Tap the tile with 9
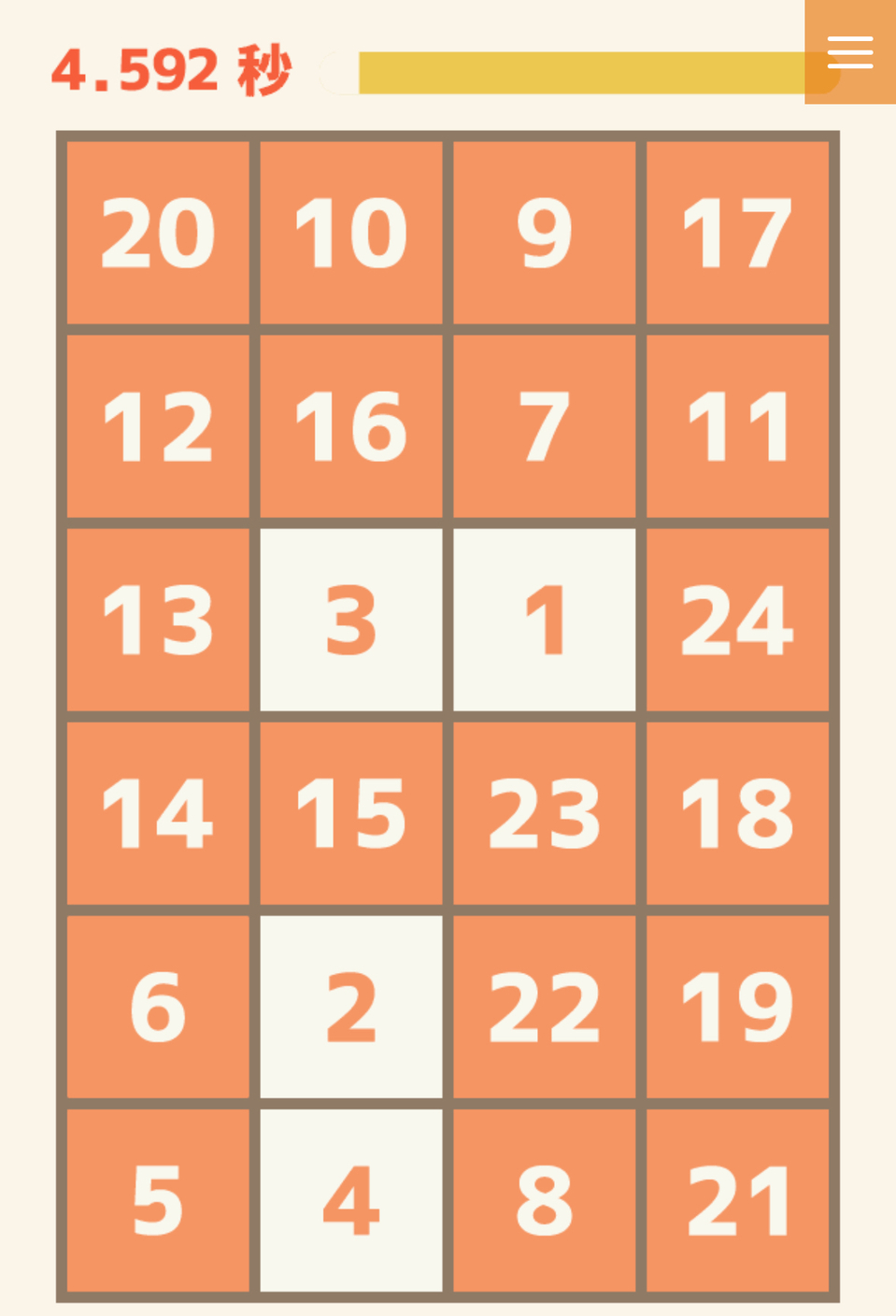 (x=545, y=233)
